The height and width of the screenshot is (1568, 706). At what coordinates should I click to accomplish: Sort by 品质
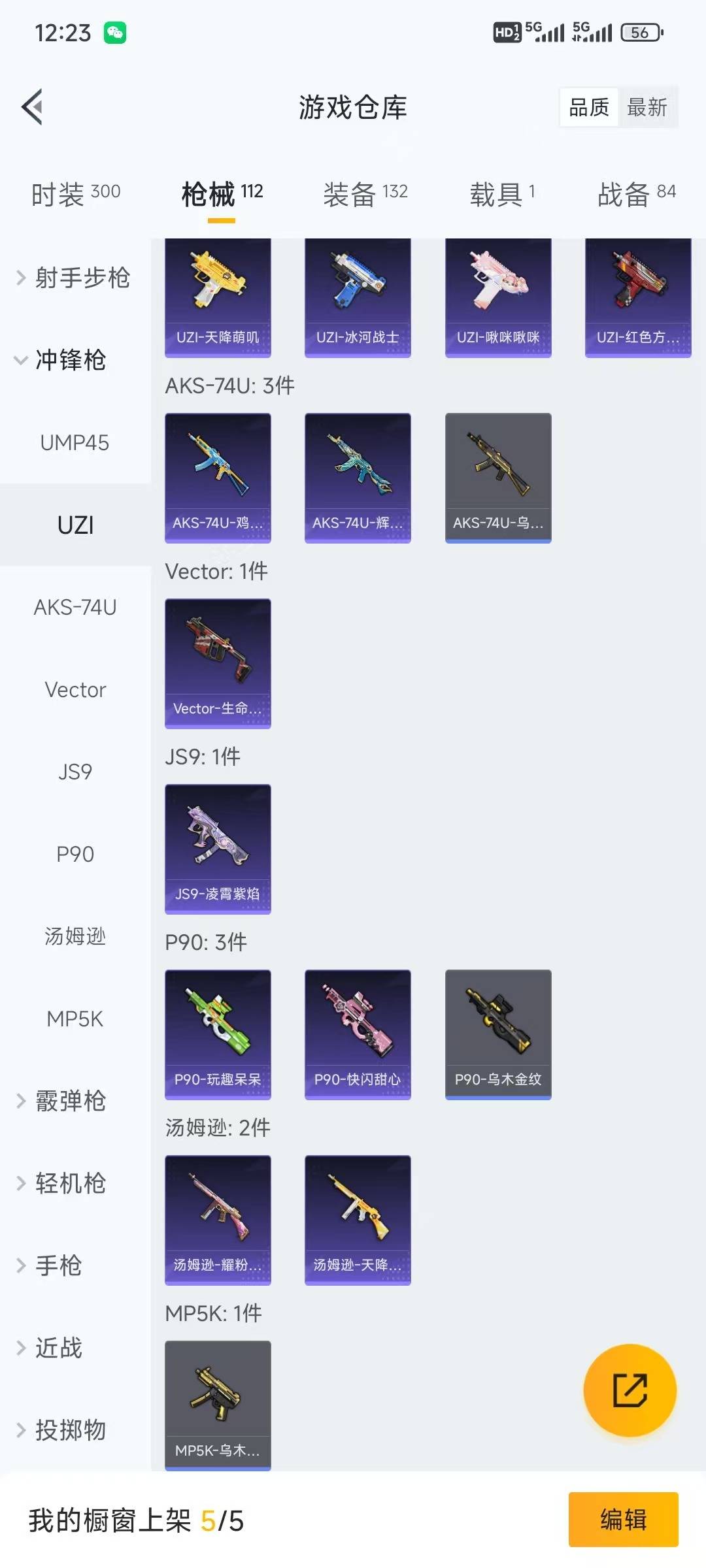pyautogui.click(x=589, y=107)
